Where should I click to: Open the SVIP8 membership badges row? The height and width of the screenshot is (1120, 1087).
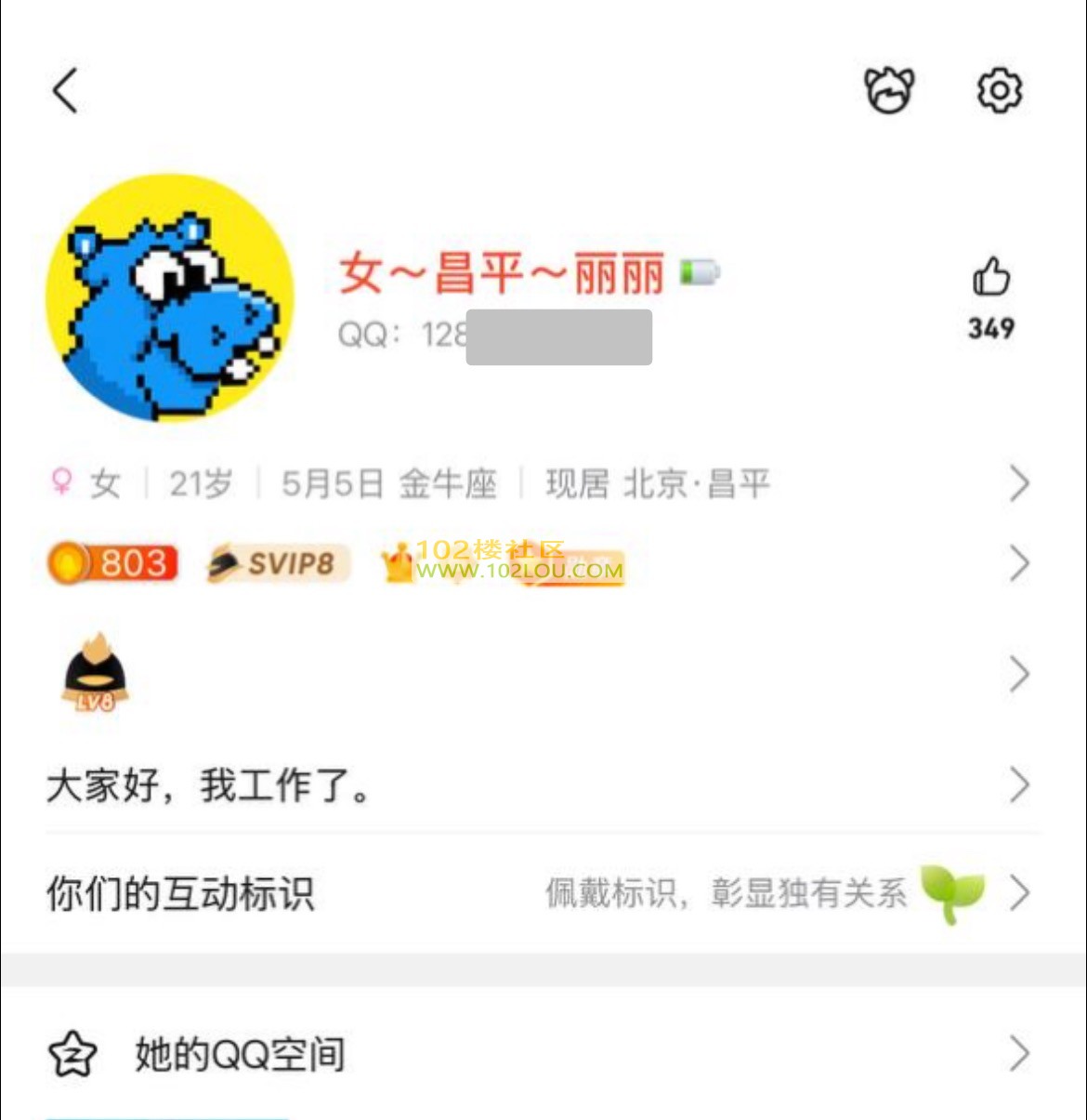(539, 564)
